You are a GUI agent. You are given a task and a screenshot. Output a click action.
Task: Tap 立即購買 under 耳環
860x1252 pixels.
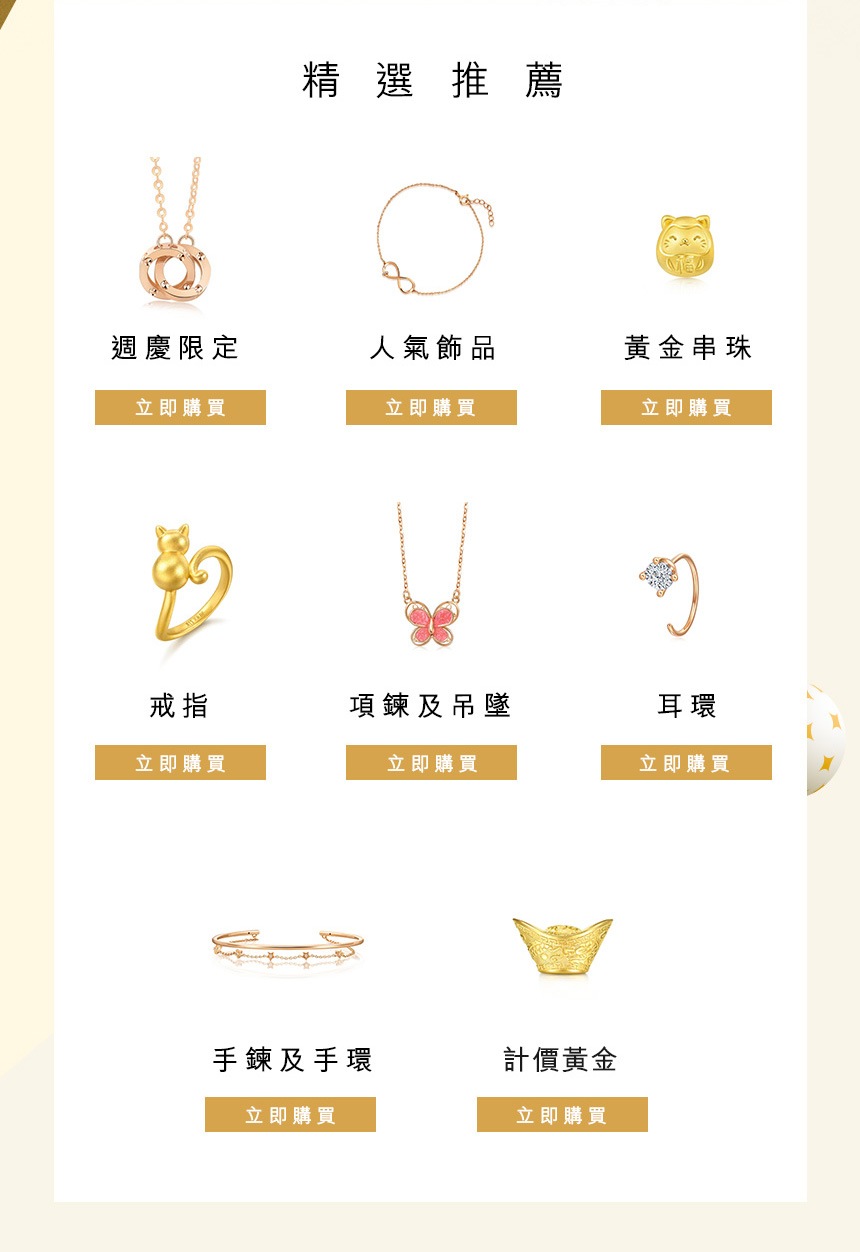(x=686, y=762)
